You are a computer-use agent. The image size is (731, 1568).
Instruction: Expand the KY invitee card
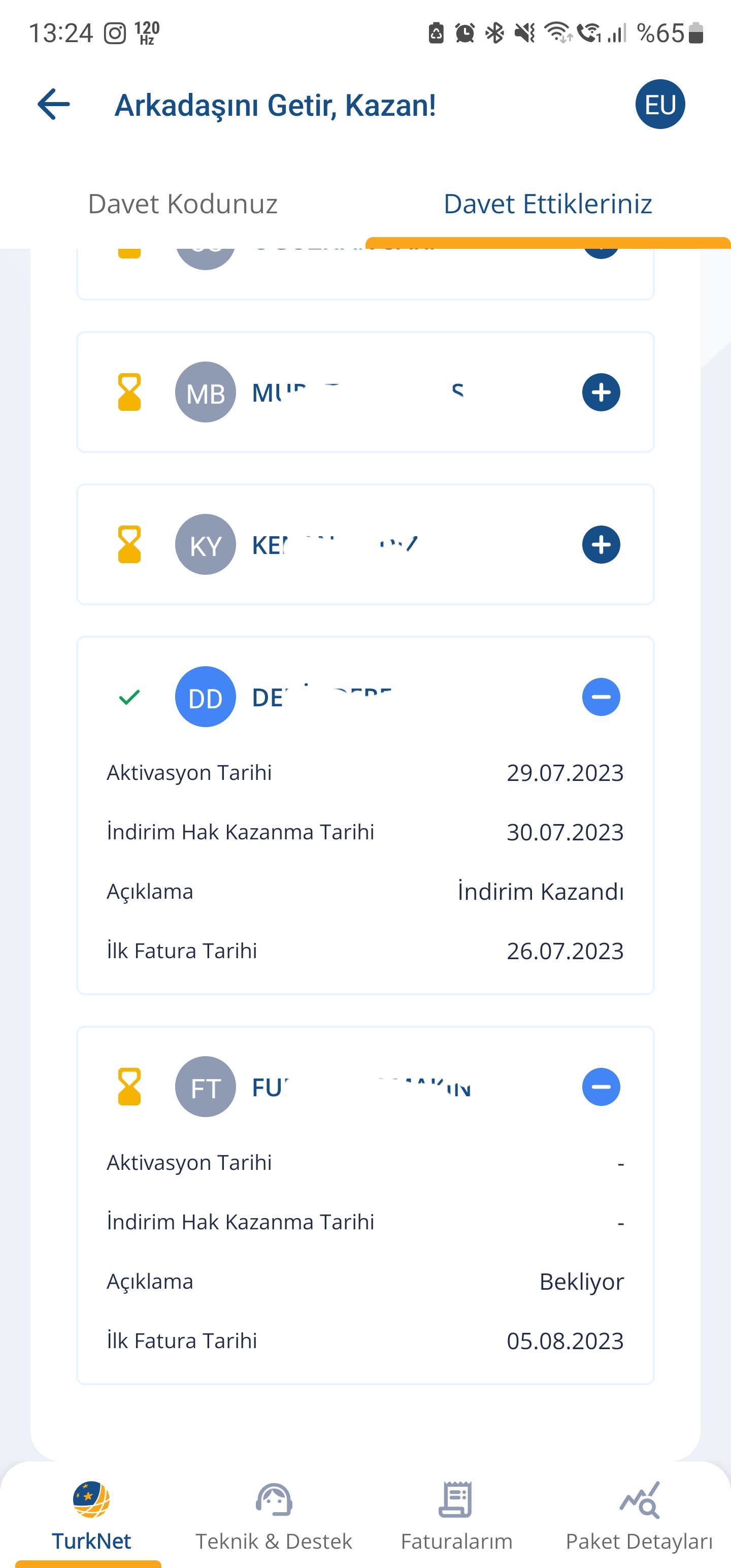[601, 545]
